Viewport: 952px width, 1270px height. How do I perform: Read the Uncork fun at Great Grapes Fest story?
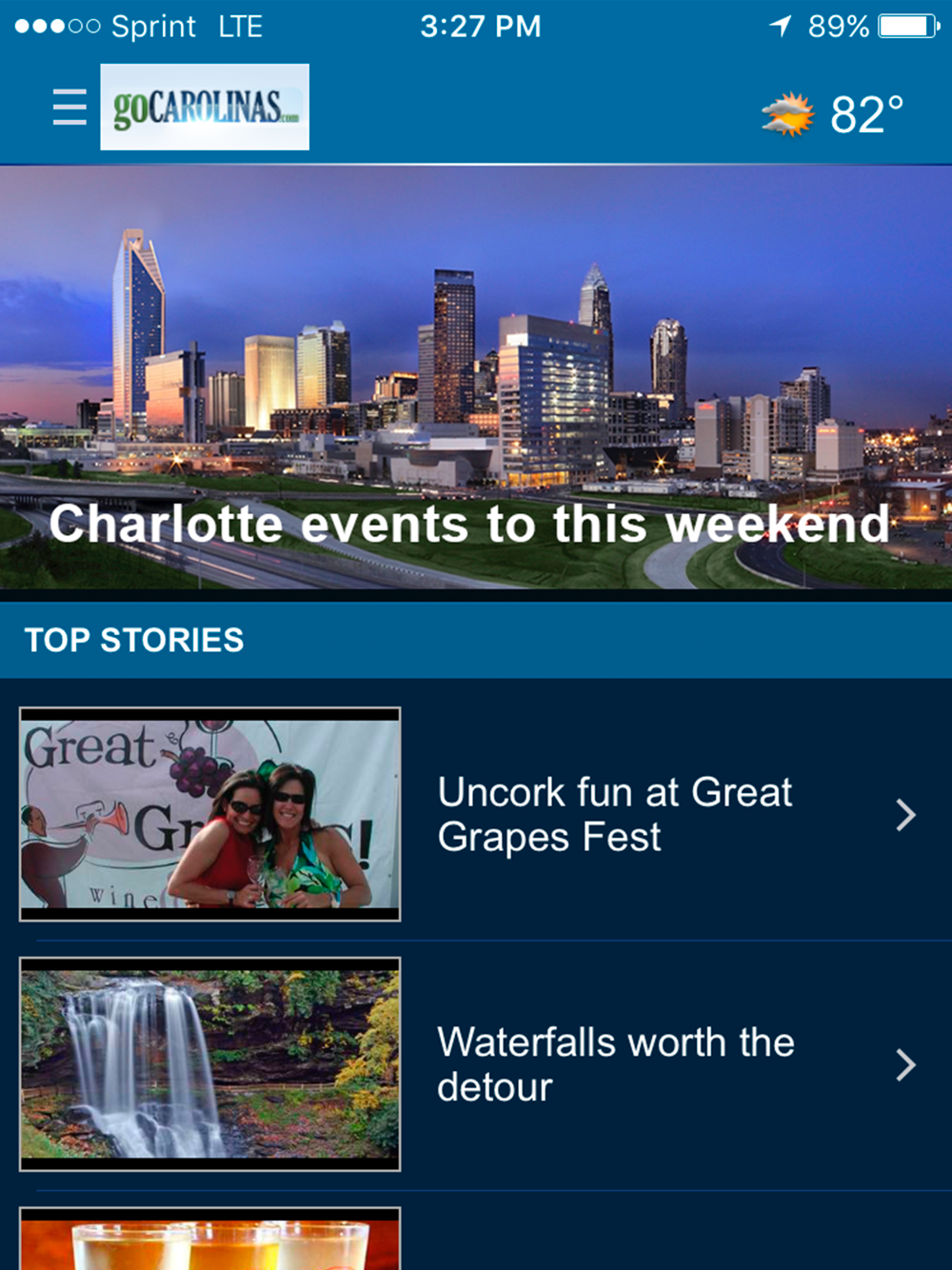tap(614, 815)
